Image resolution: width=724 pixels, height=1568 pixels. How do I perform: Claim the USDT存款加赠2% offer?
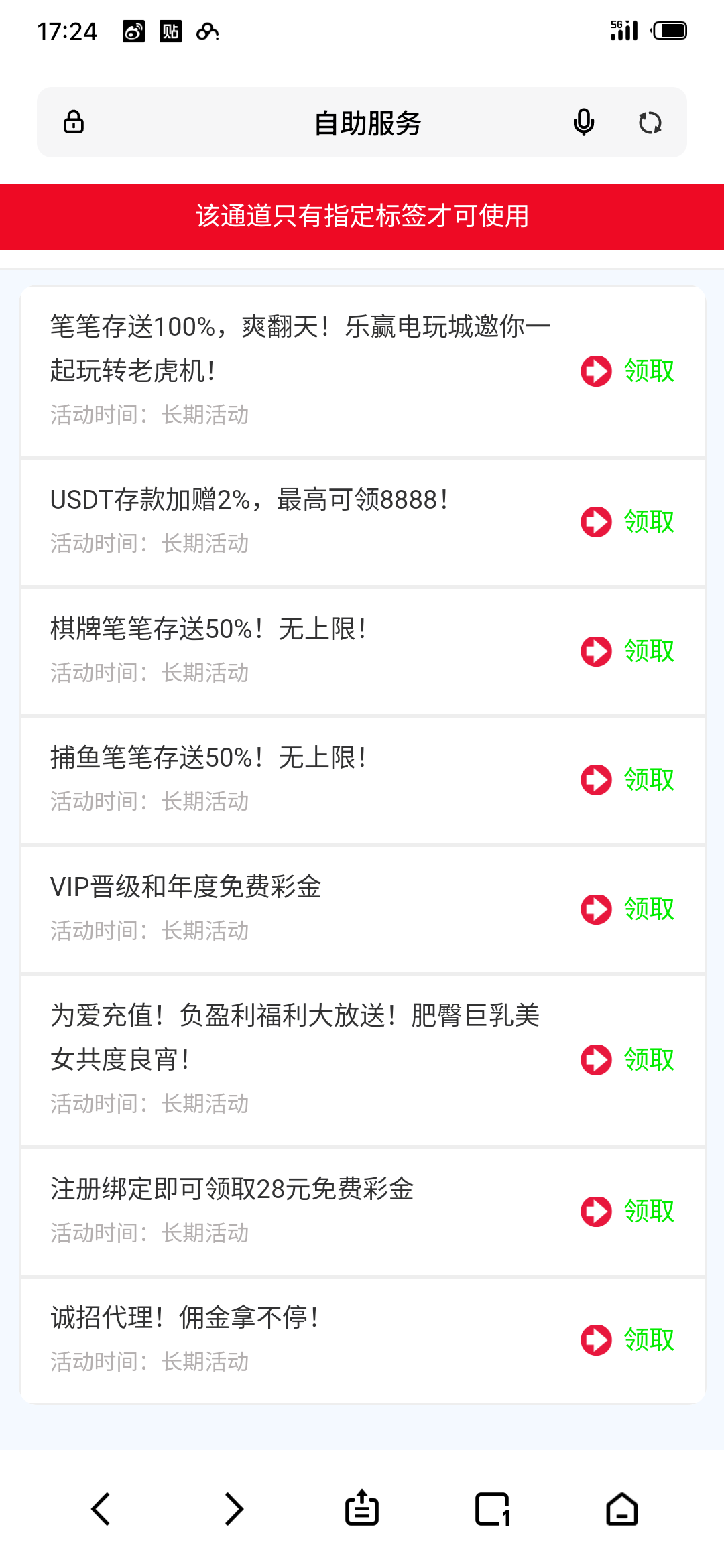point(627,522)
